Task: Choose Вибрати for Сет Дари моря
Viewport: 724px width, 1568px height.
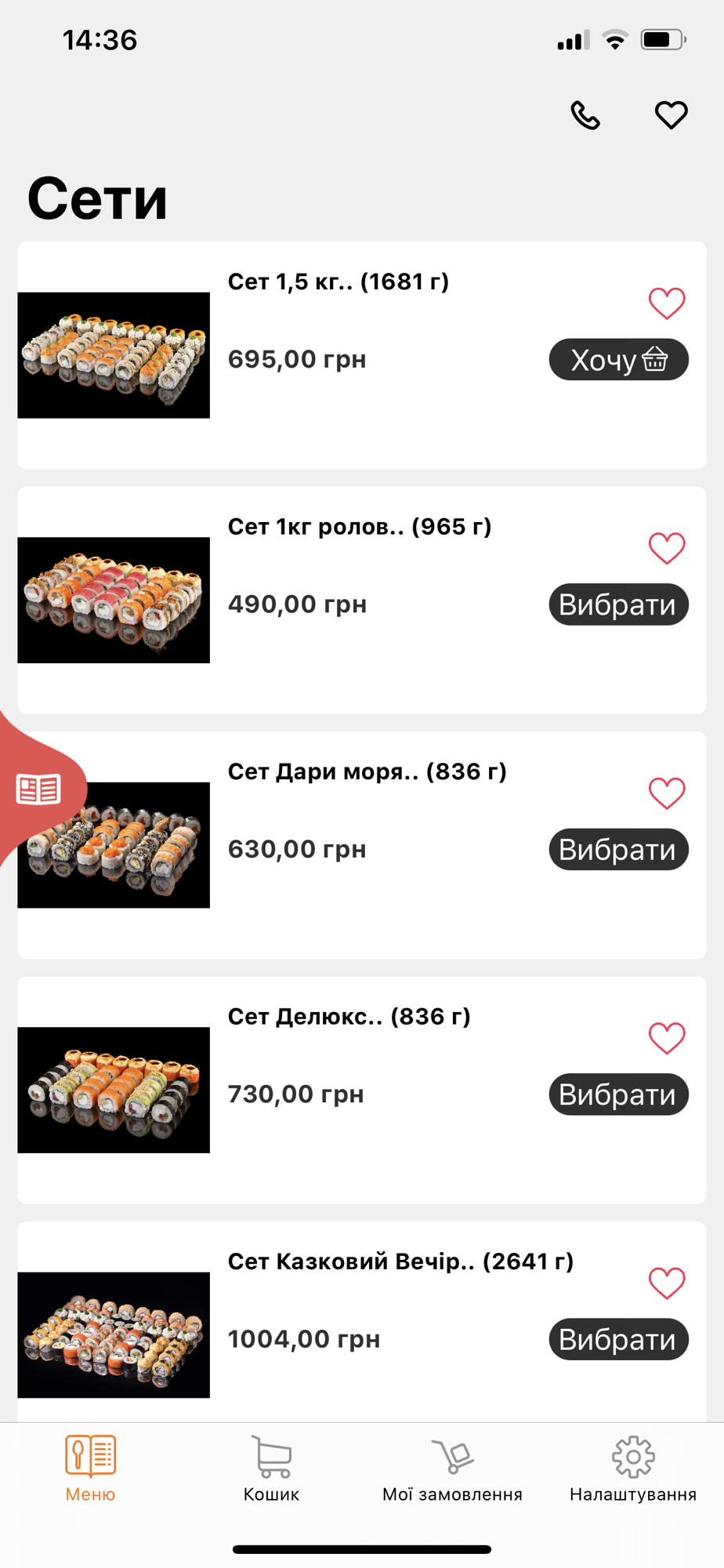Action: click(x=618, y=850)
